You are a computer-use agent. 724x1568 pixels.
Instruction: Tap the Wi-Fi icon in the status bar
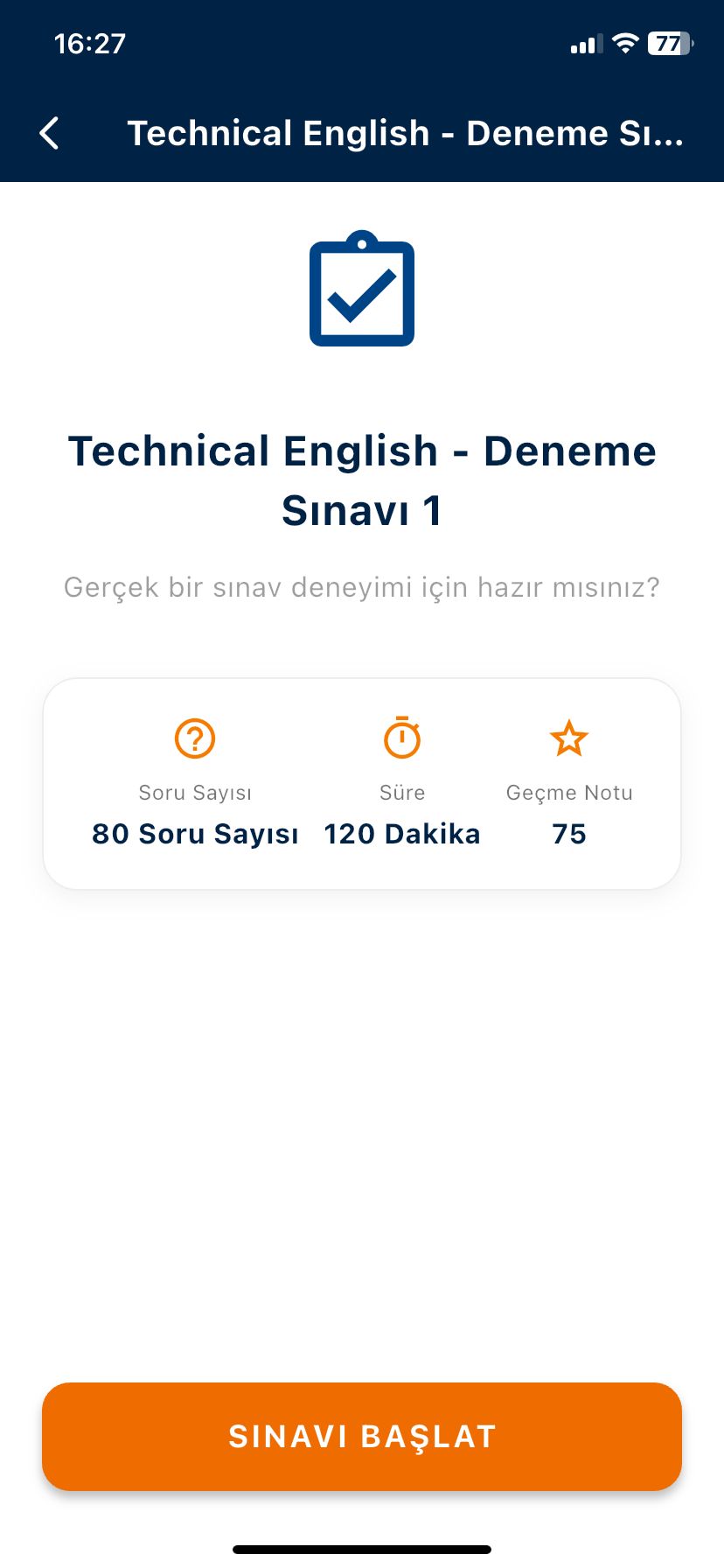(x=626, y=43)
